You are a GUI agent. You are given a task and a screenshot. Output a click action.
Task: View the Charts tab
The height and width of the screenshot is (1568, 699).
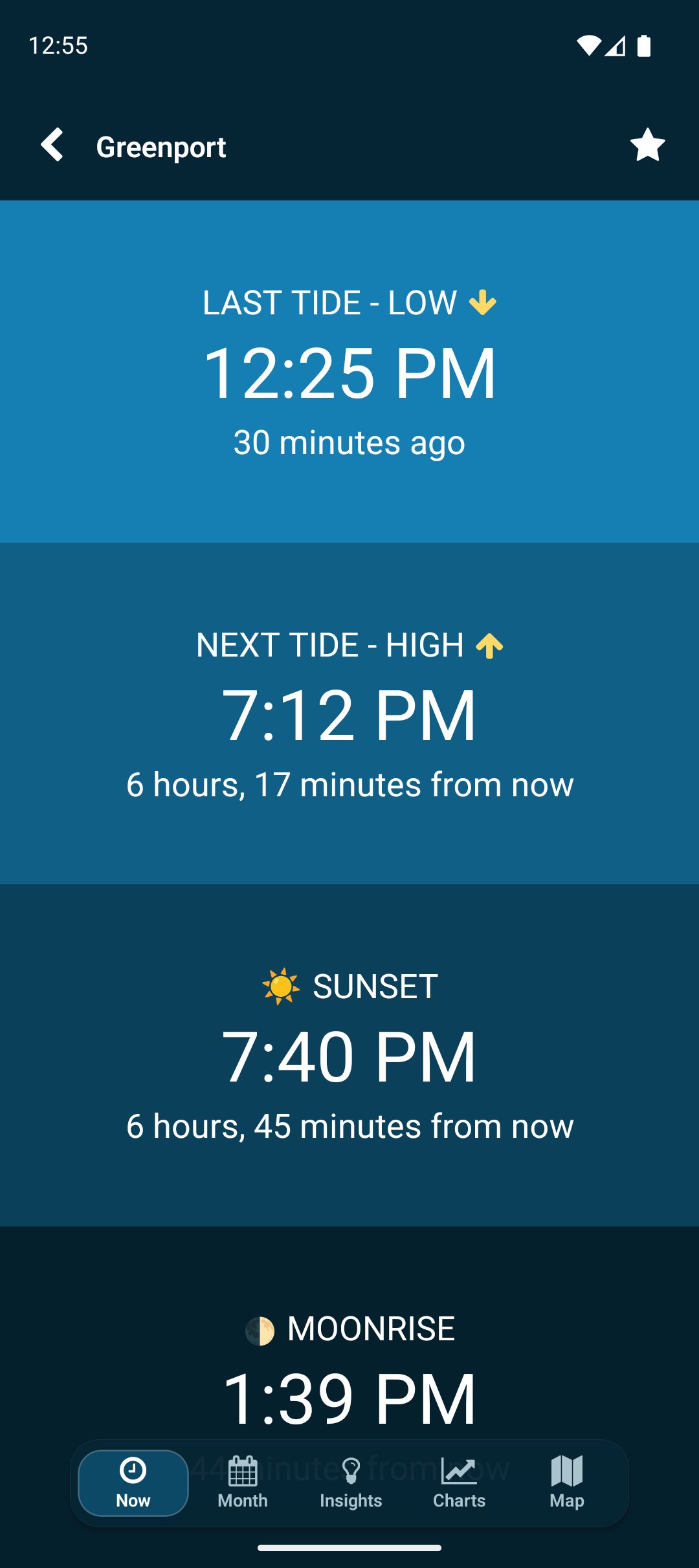pos(459,1483)
